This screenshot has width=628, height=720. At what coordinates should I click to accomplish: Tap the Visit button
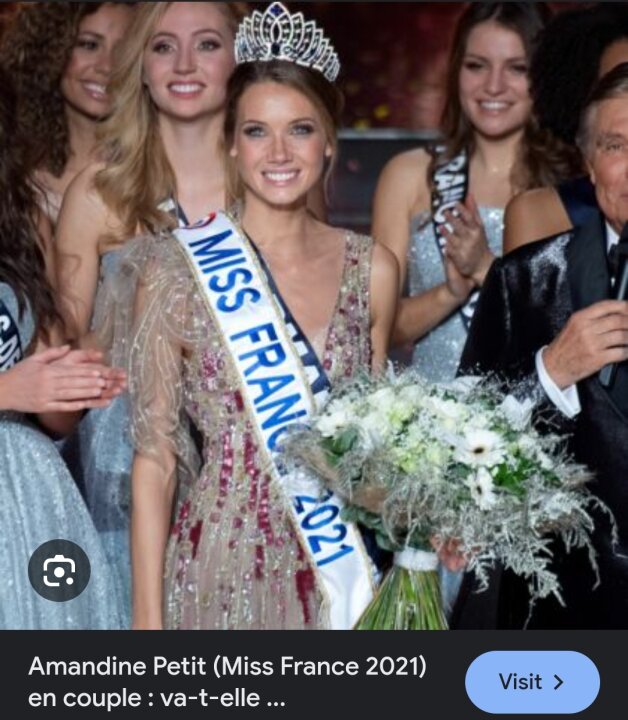532,682
